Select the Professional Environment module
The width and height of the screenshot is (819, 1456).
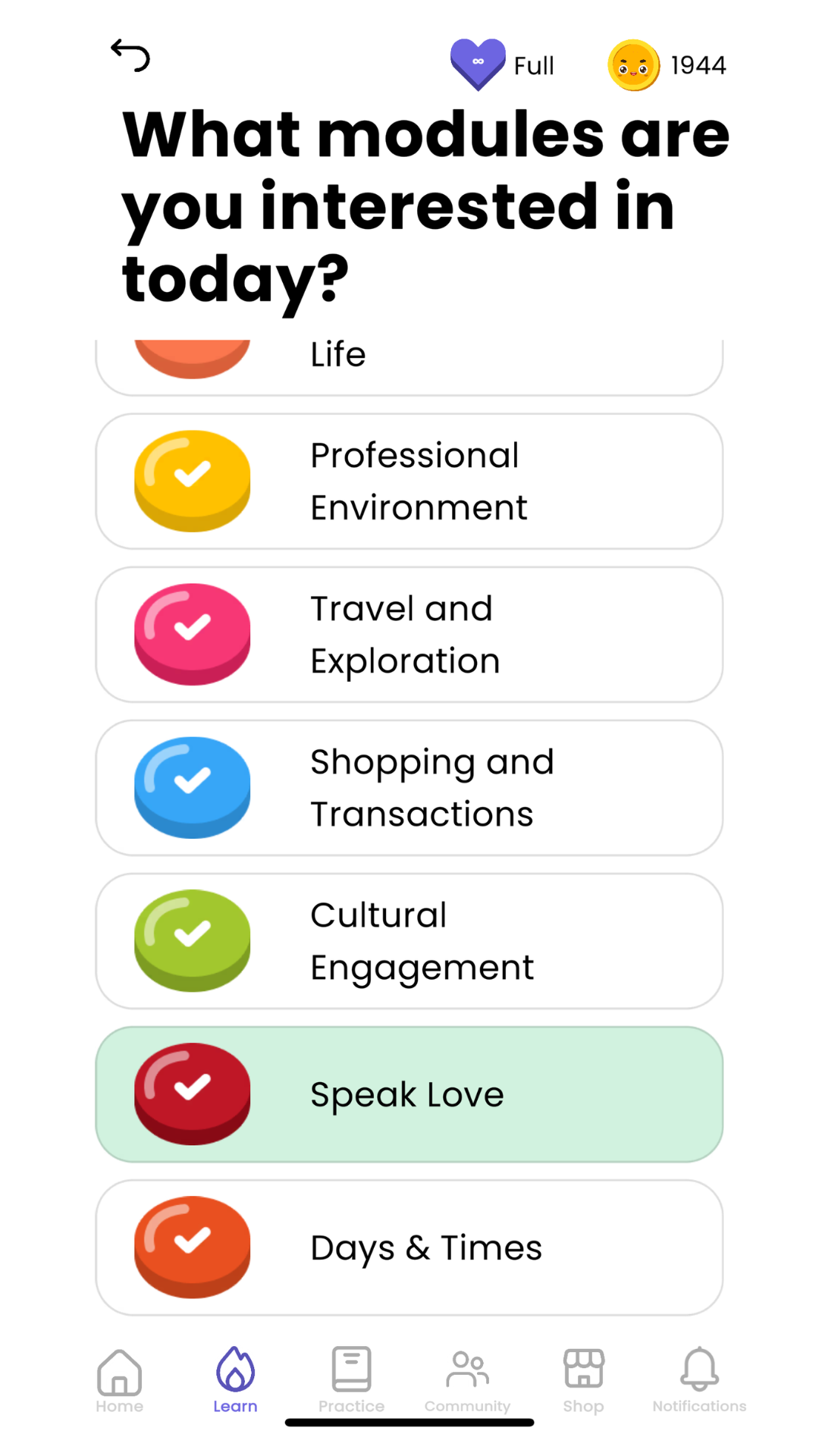(x=409, y=482)
